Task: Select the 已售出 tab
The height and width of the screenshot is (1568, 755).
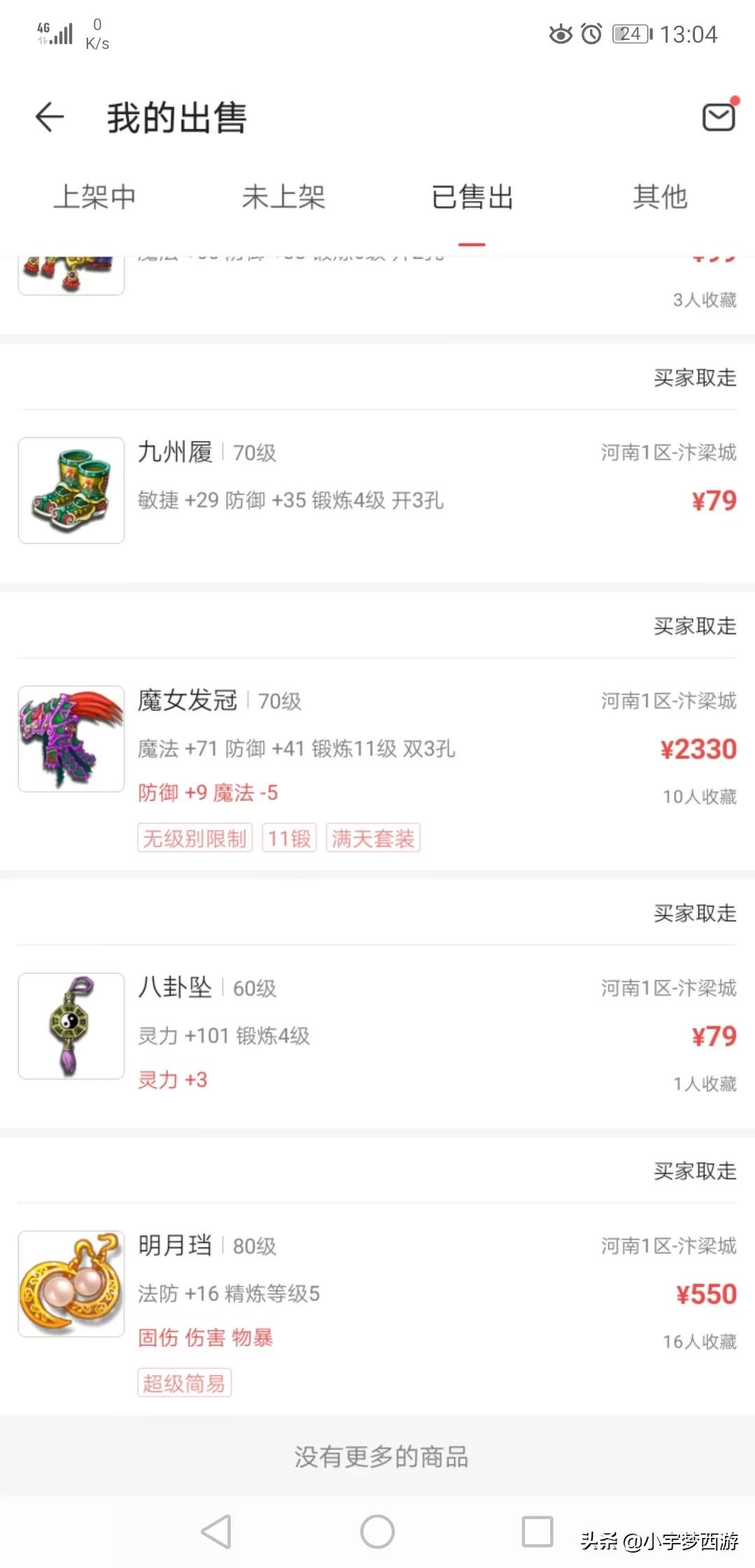Action: pyautogui.click(x=472, y=198)
